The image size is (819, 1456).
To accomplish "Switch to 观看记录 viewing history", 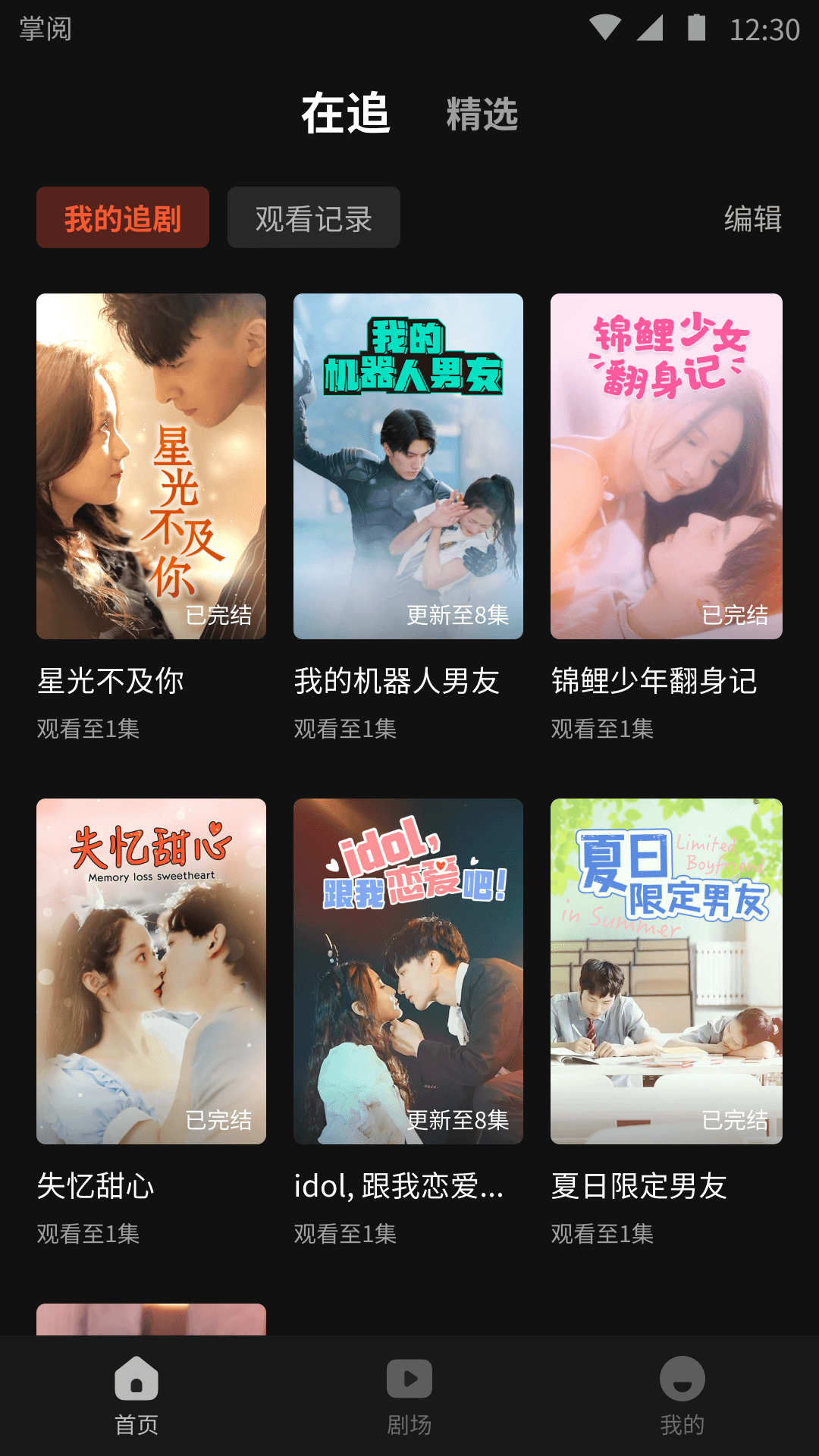I will coord(313,218).
